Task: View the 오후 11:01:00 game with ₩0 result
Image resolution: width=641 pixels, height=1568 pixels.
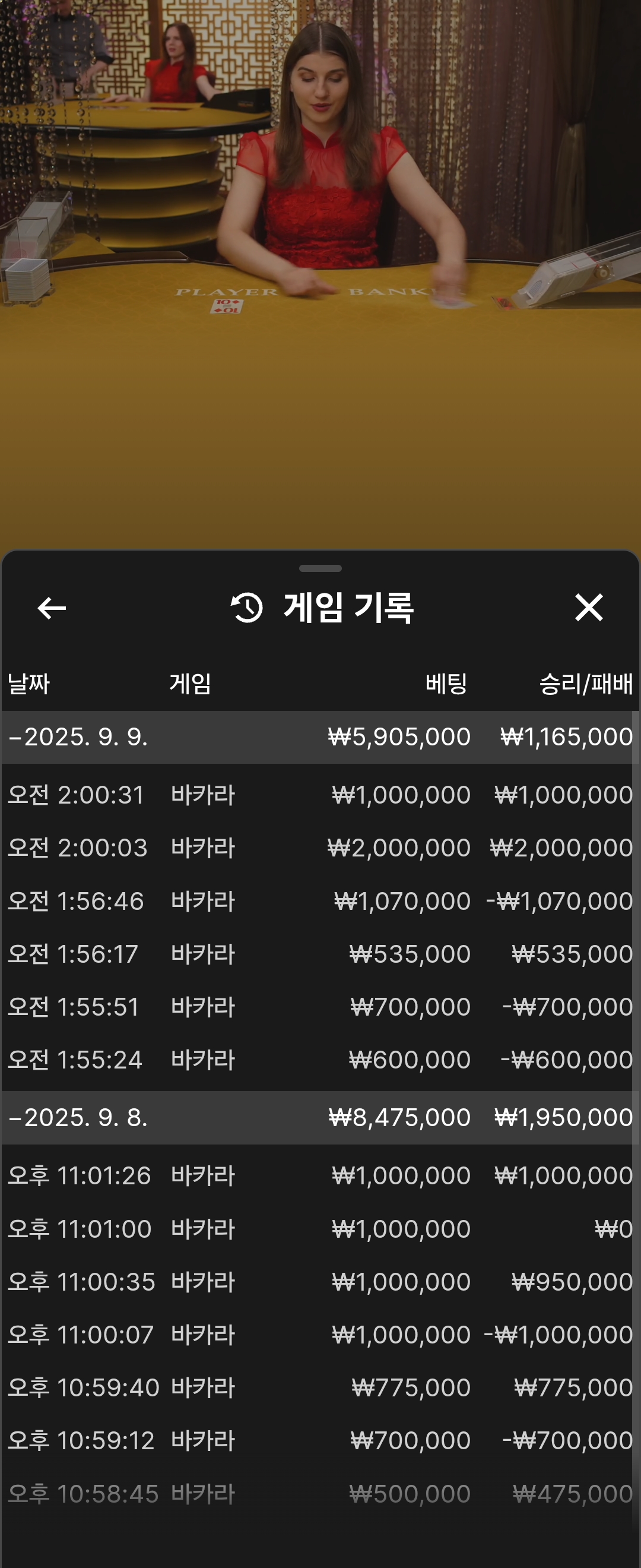Action: click(320, 1229)
